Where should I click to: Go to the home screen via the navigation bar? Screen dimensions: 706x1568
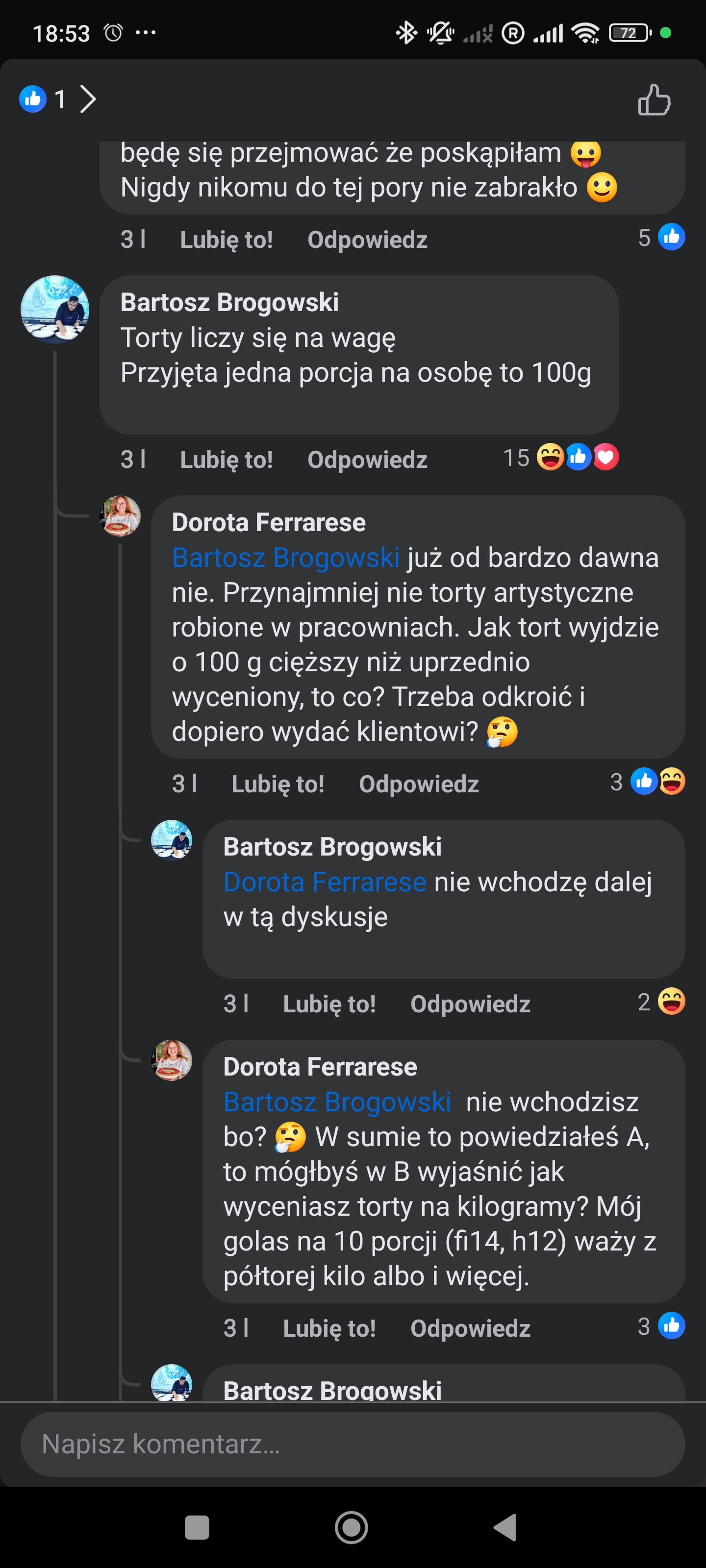point(352,1527)
